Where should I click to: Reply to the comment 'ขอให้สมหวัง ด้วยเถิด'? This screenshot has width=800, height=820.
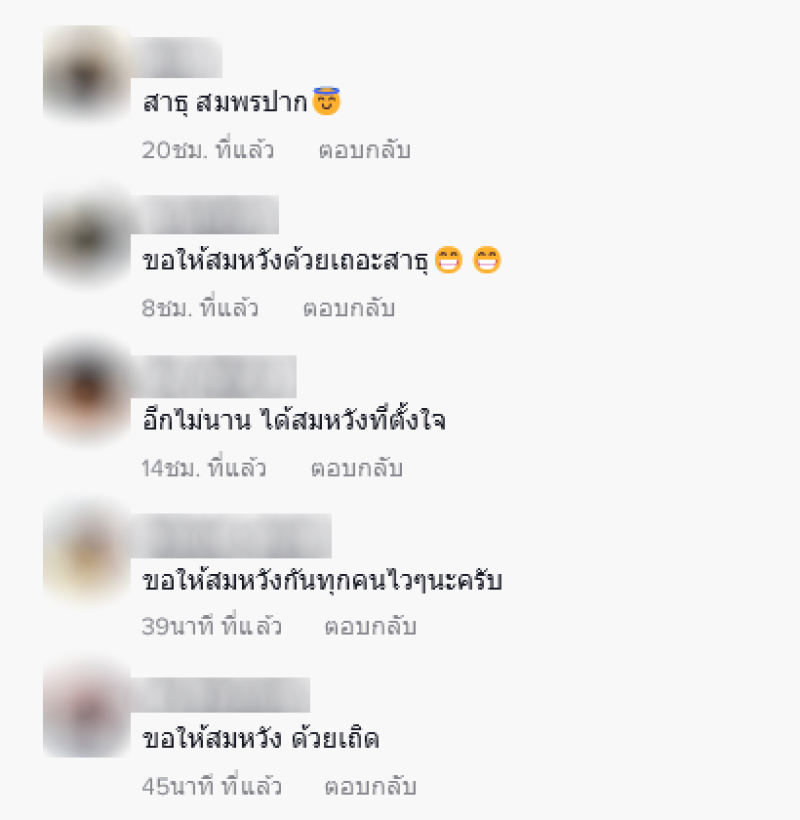(370, 787)
